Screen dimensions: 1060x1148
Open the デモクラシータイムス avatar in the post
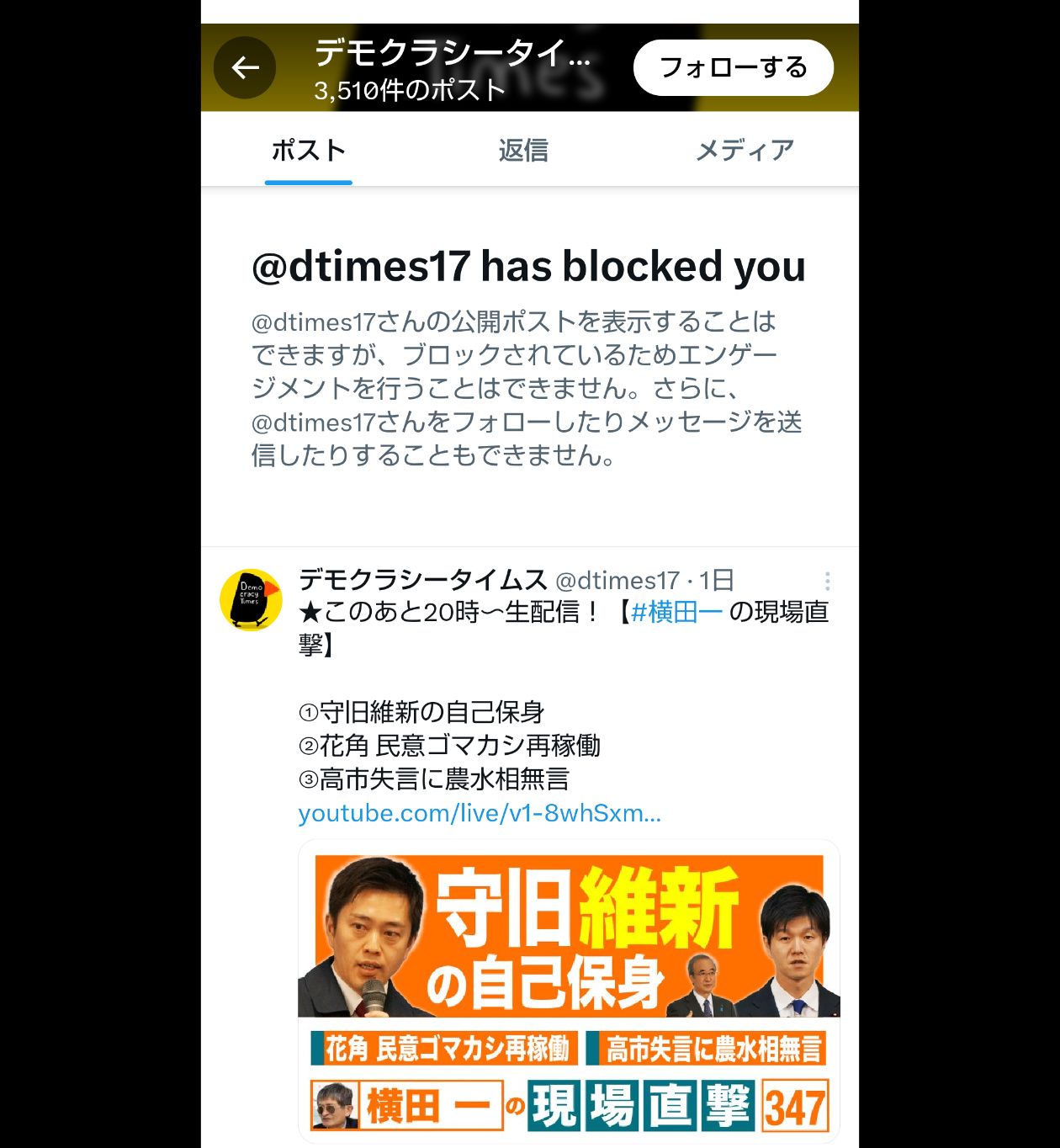pyautogui.click(x=251, y=599)
